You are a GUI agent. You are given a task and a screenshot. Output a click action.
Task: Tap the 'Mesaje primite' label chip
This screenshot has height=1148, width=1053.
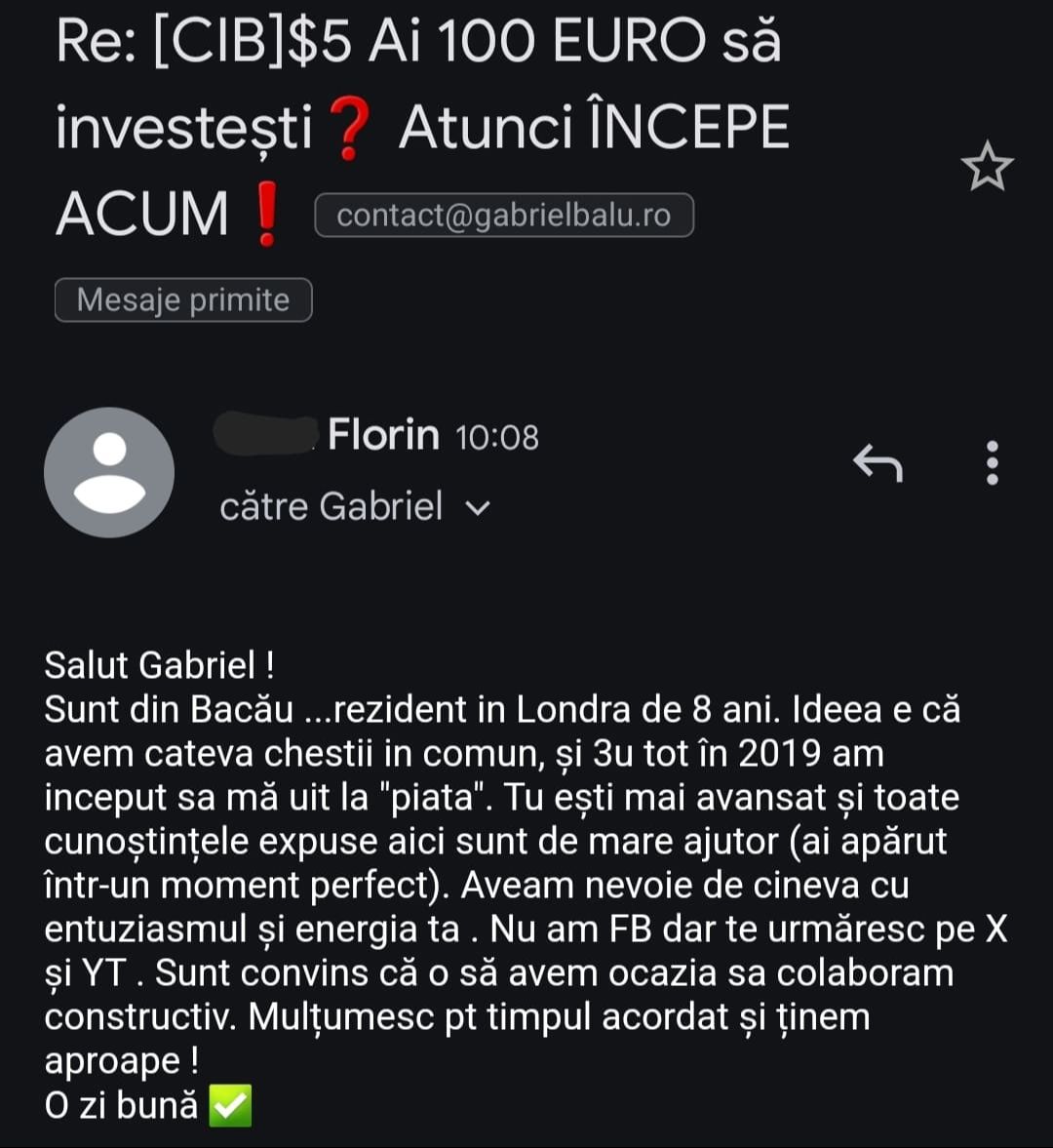[x=183, y=299]
